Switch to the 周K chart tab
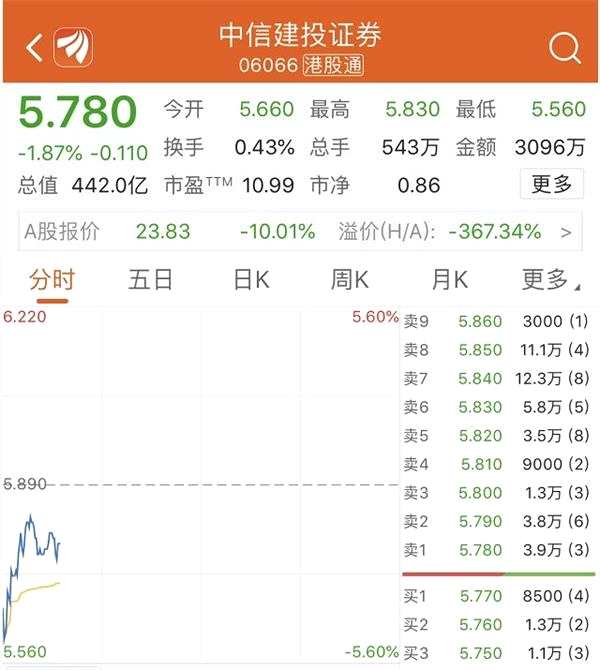 (350, 279)
